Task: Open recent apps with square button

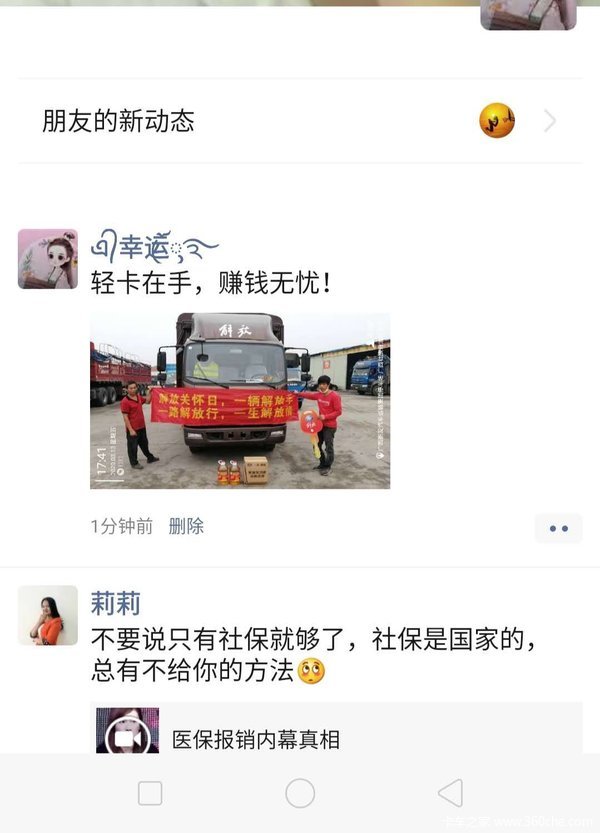Action: [150, 793]
